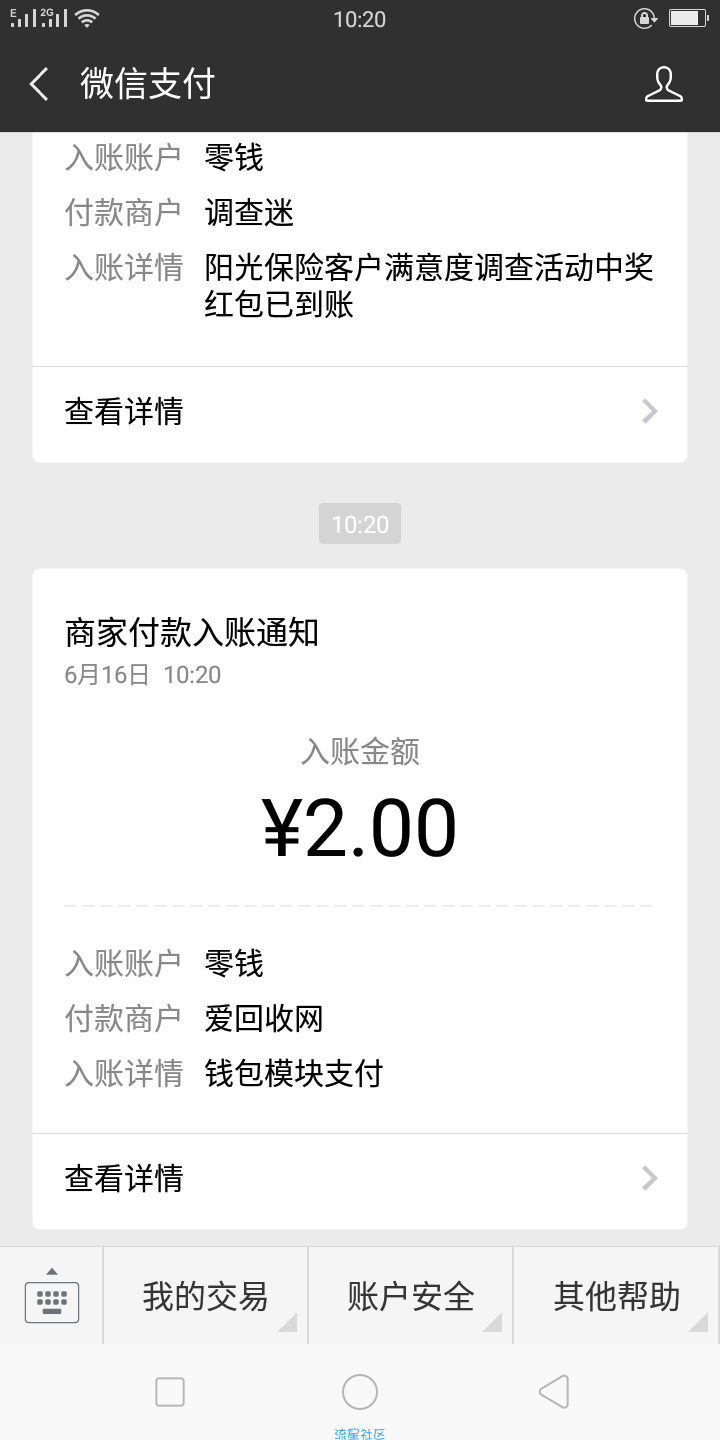
Task: Open the profile icon in the header
Action: click(663, 85)
